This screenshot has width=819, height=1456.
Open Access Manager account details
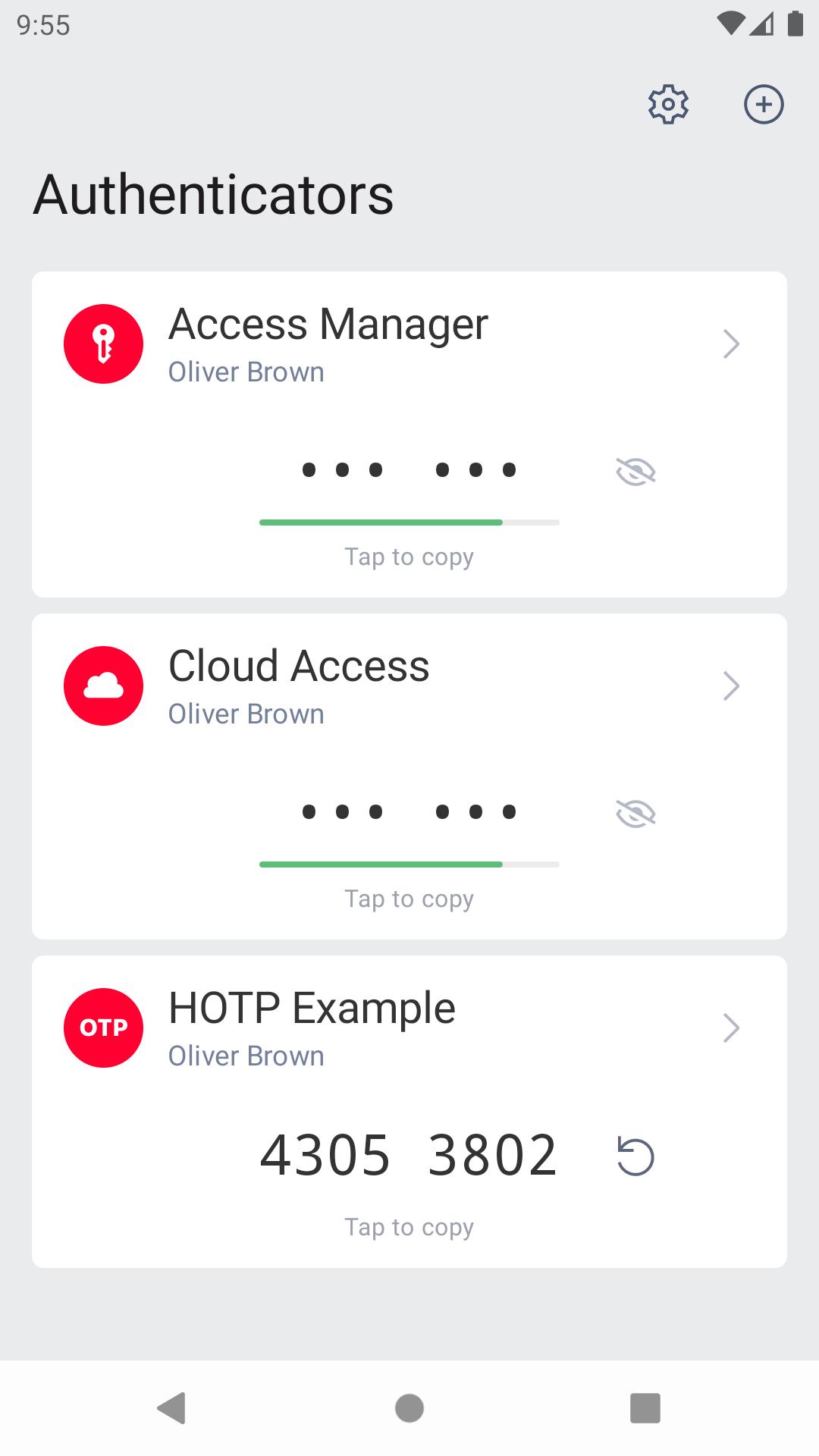(730, 344)
